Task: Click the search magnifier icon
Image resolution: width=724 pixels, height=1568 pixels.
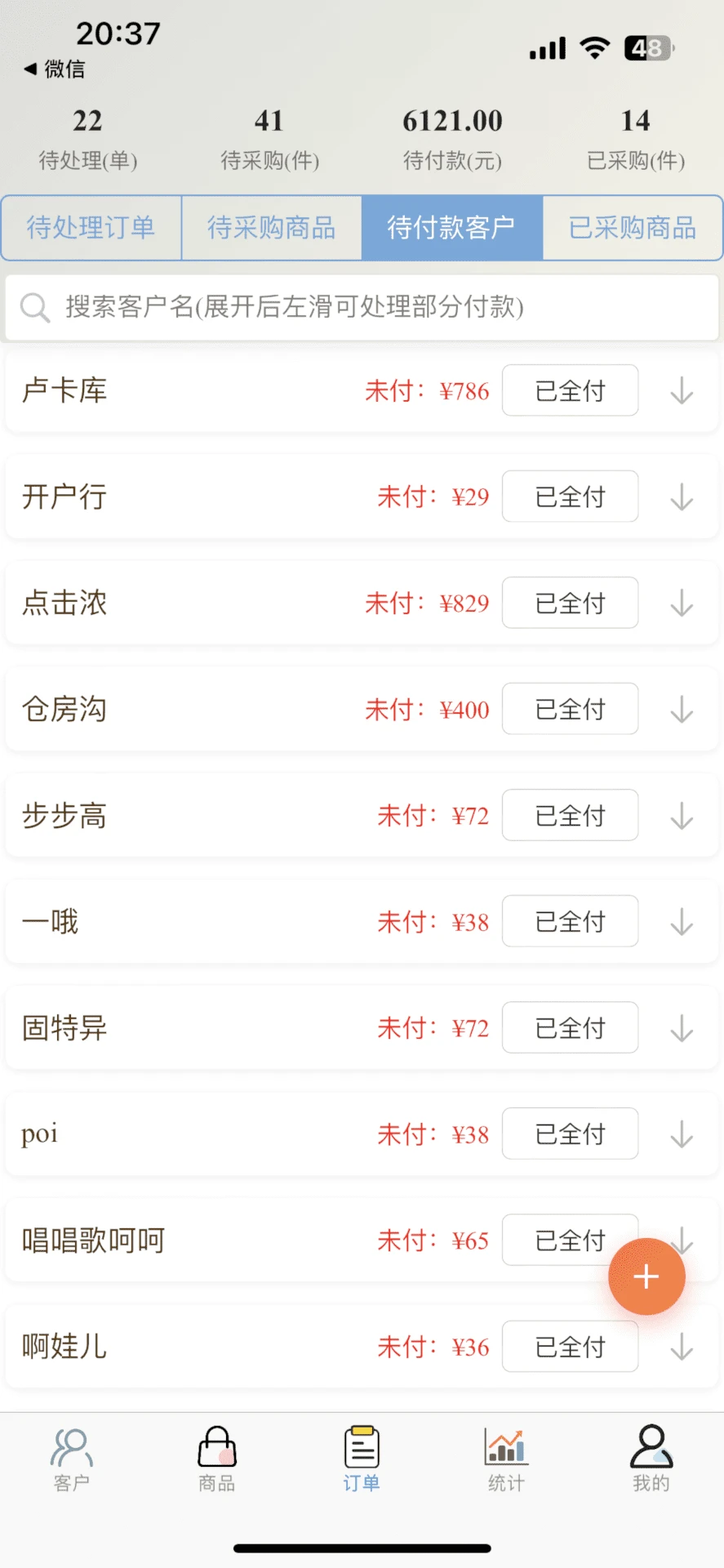Action: click(x=35, y=308)
